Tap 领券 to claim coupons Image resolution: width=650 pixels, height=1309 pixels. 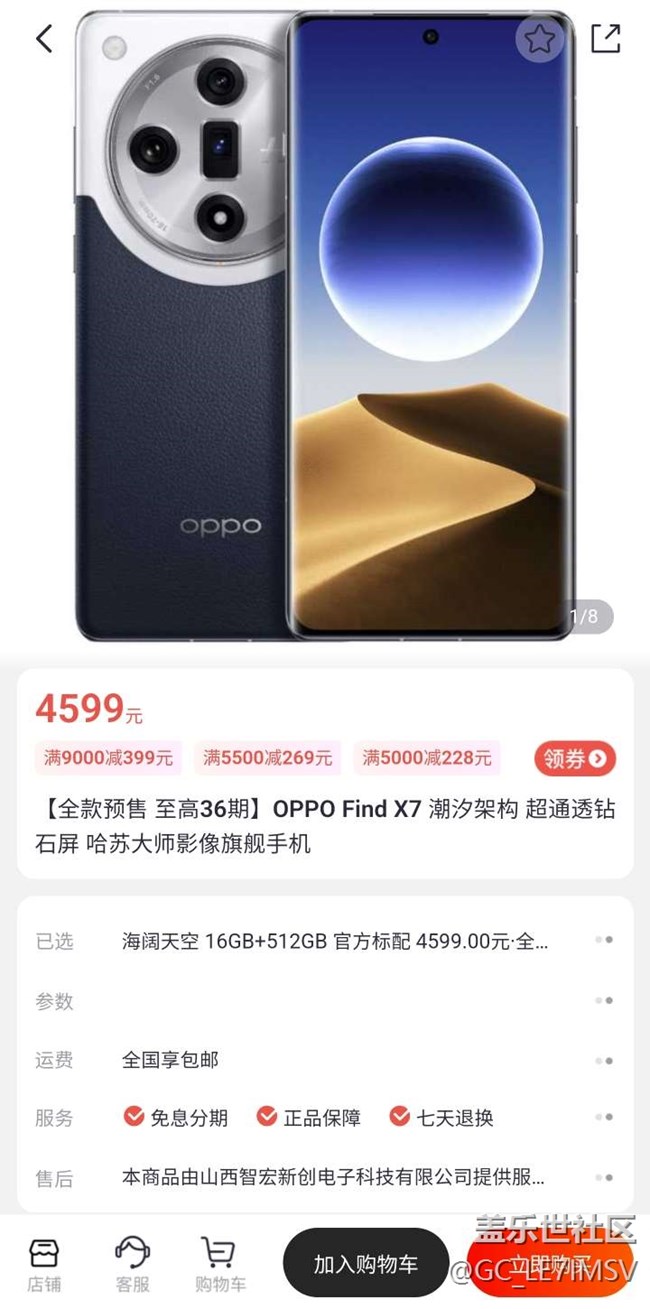tap(574, 759)
